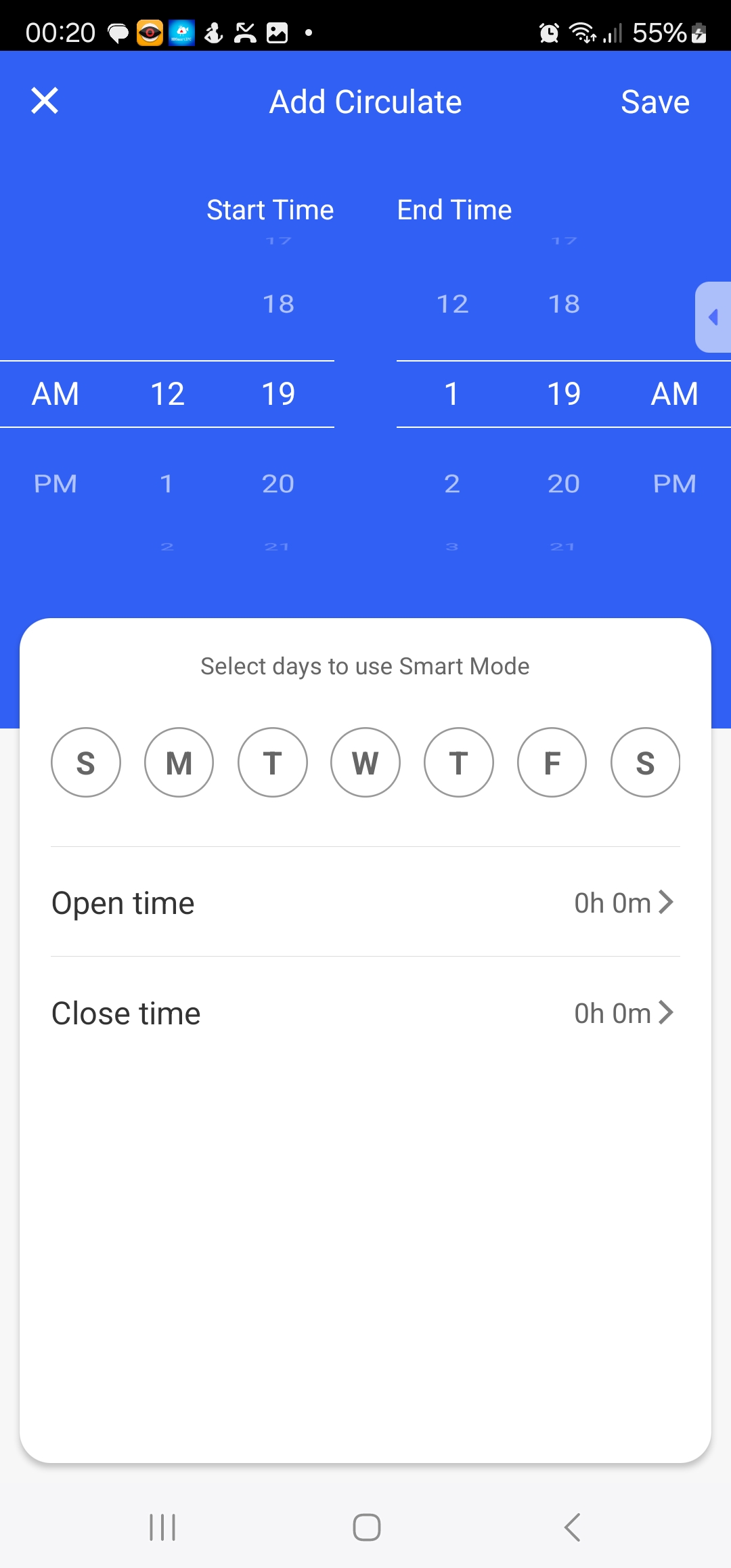Go back using the system back button
This screenshot has height=1568, width=731.
tap(572, 1527)
